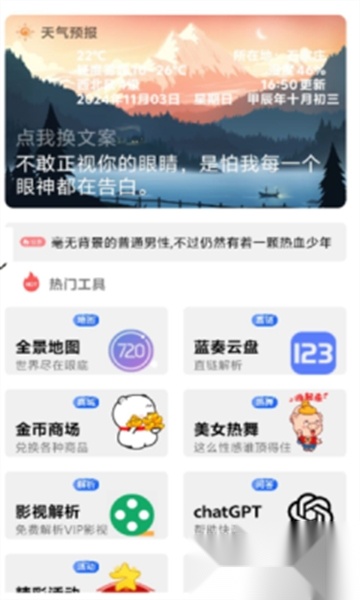
Task: Open the chatGPT tool card
Action: [x=265, y=505]
